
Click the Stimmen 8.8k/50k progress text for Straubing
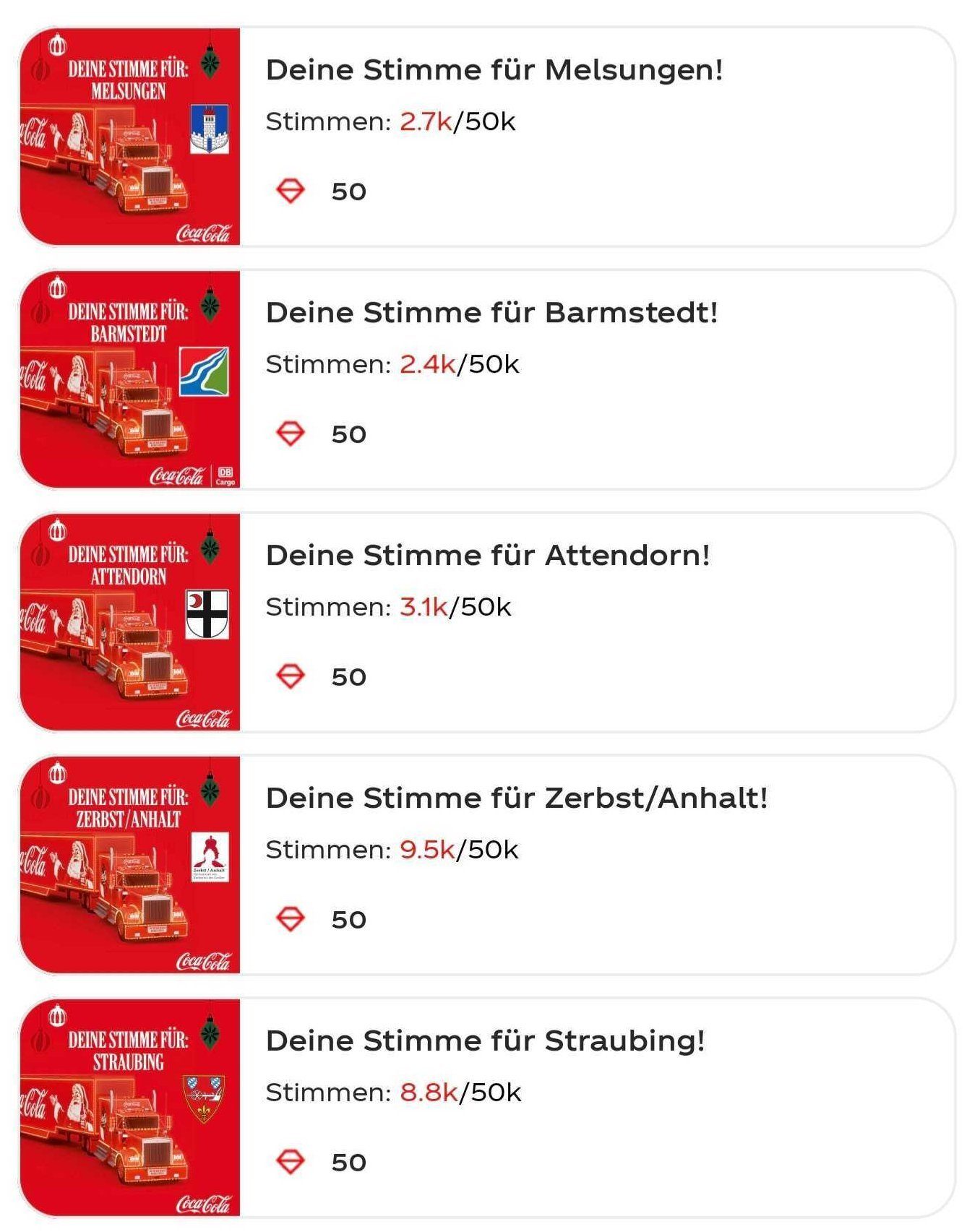click(393, 1094)
